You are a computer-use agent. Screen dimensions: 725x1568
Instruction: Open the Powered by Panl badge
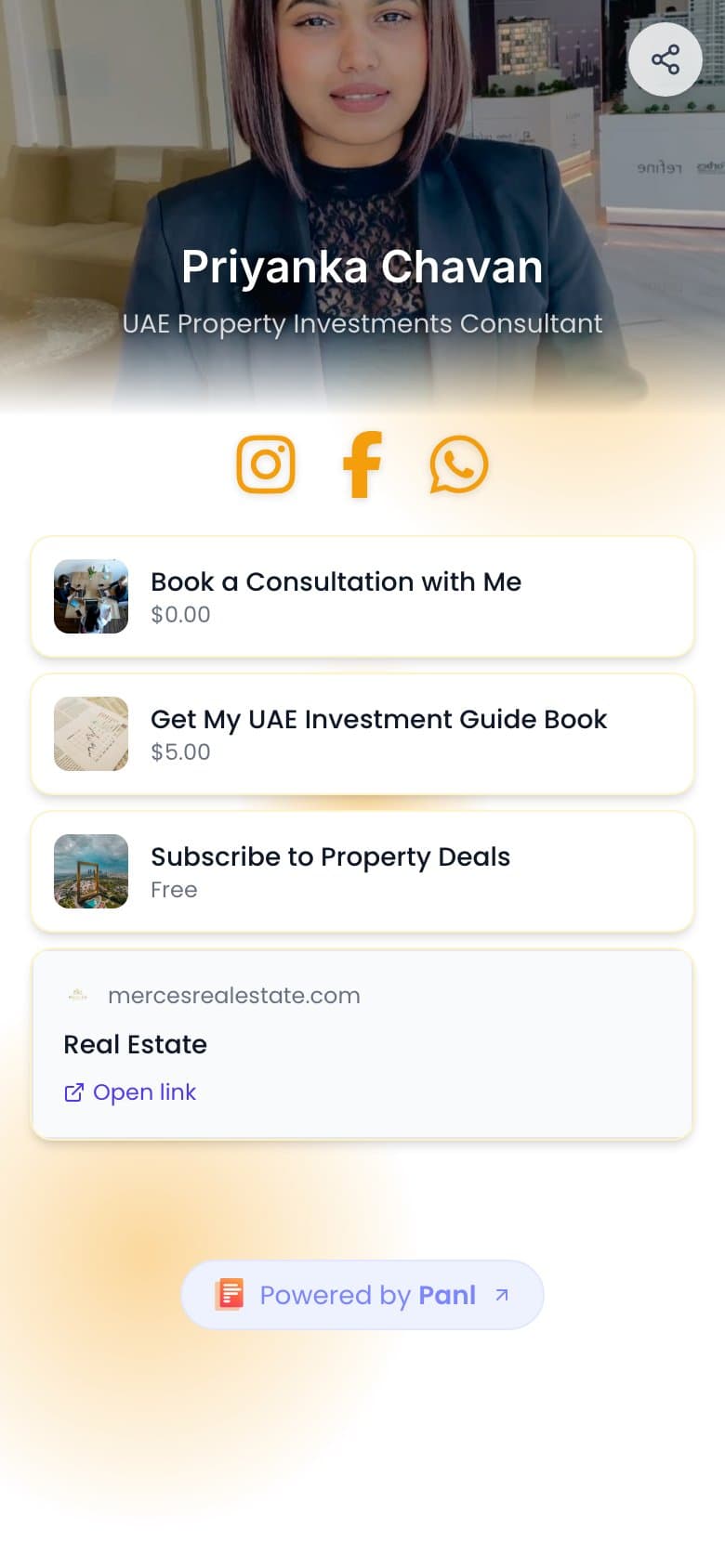(362, 1295)
